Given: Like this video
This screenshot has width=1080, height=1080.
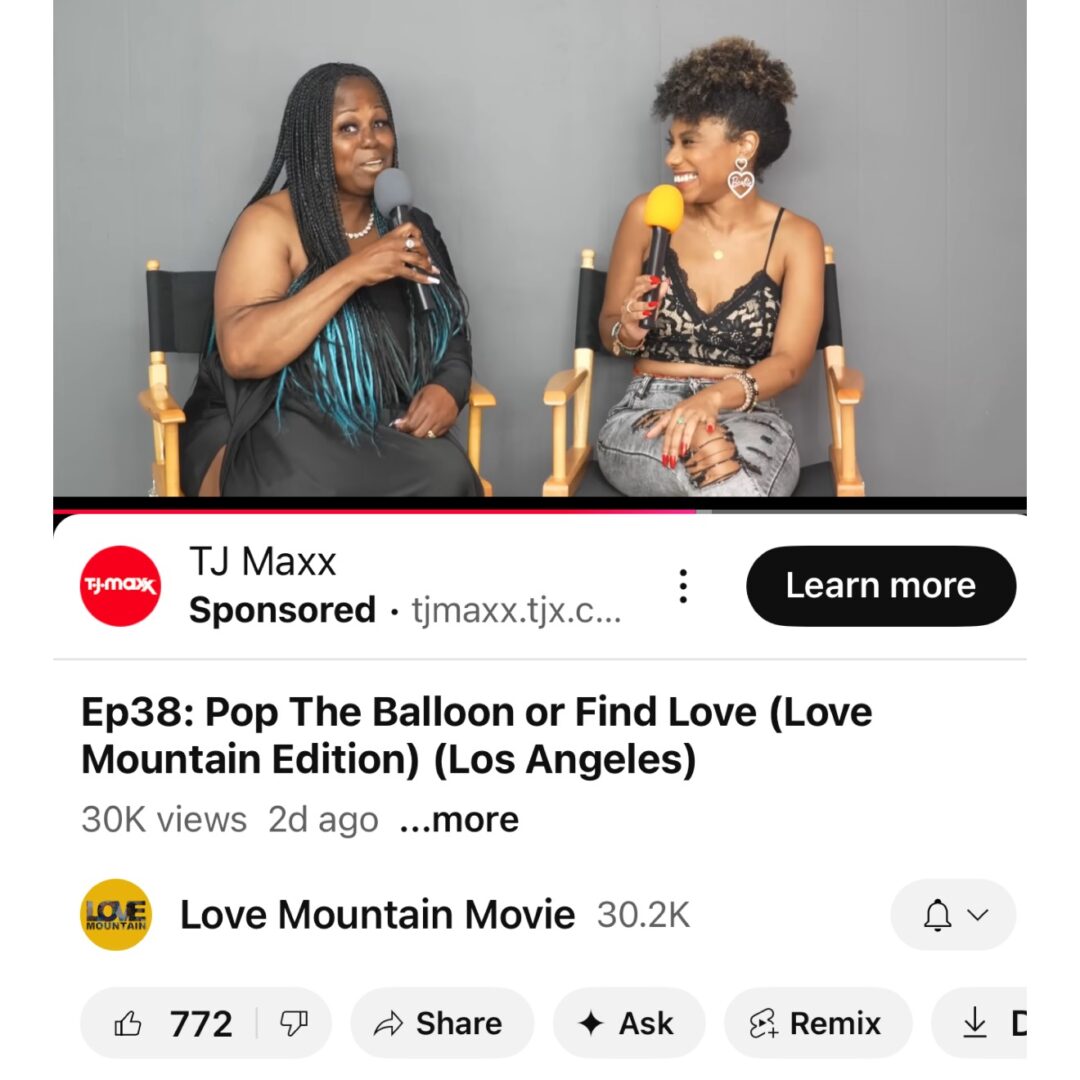Looking at the screenshot, I should click(x=172, y=1023).
